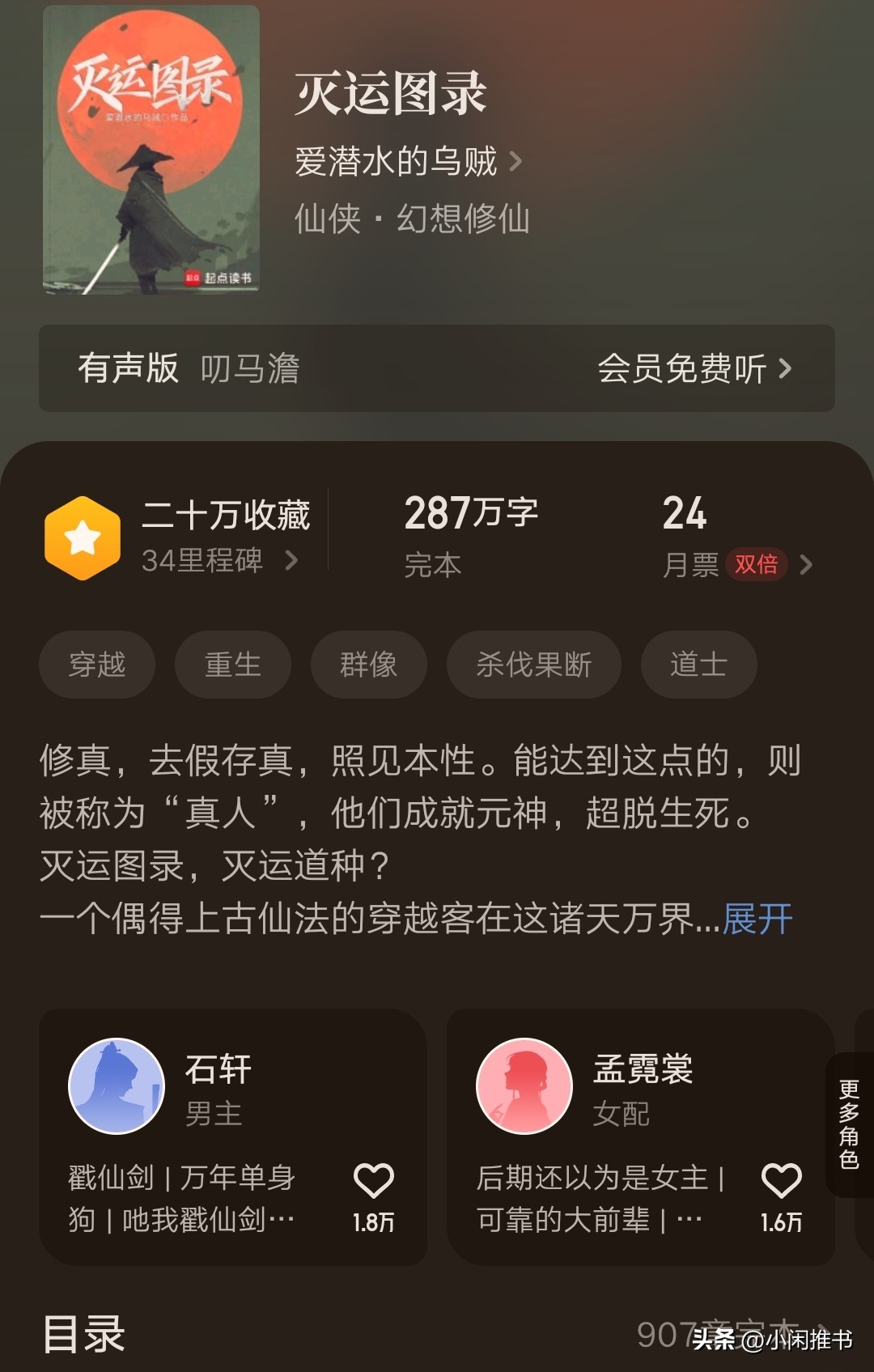Like the character 石轩
874x1372 pixels.
(x=374, y=1182)
